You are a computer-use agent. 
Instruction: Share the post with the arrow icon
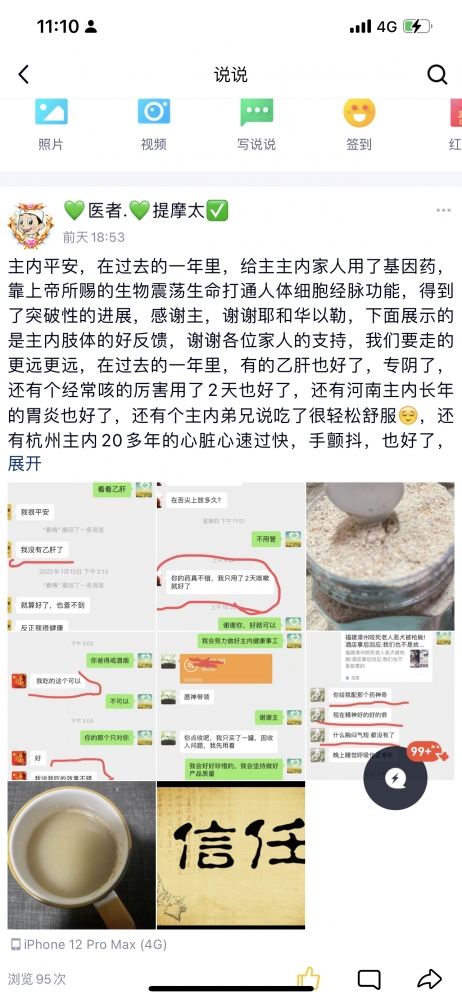point(430,979)
